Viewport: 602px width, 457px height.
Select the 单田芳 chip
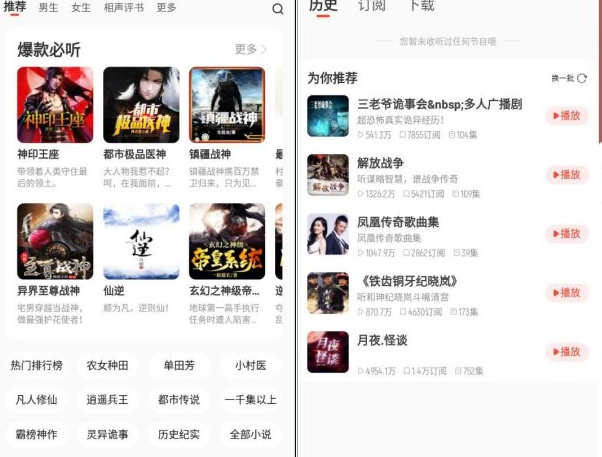(179, 365)
